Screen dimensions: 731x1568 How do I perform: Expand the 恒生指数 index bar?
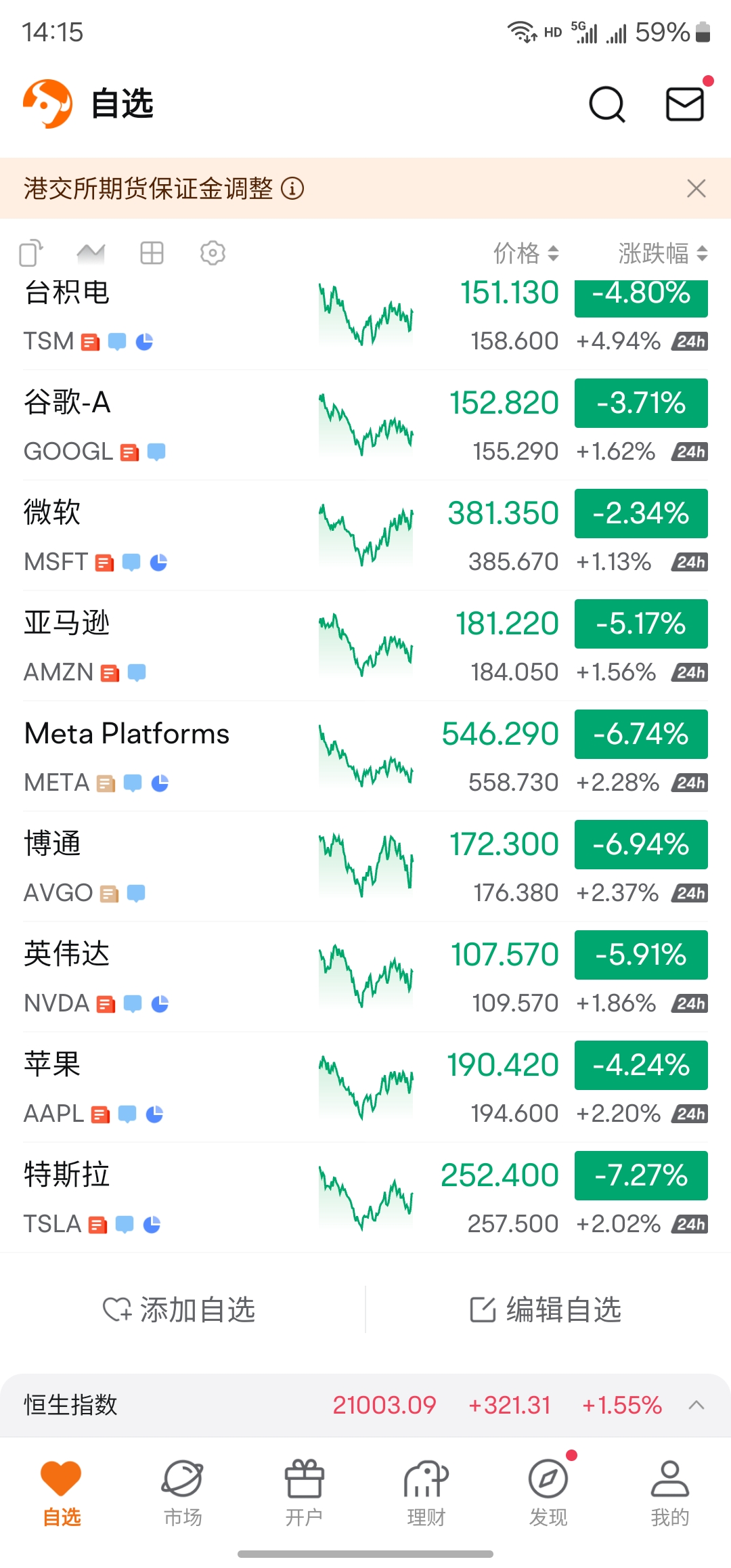(x=696, y=1405)
